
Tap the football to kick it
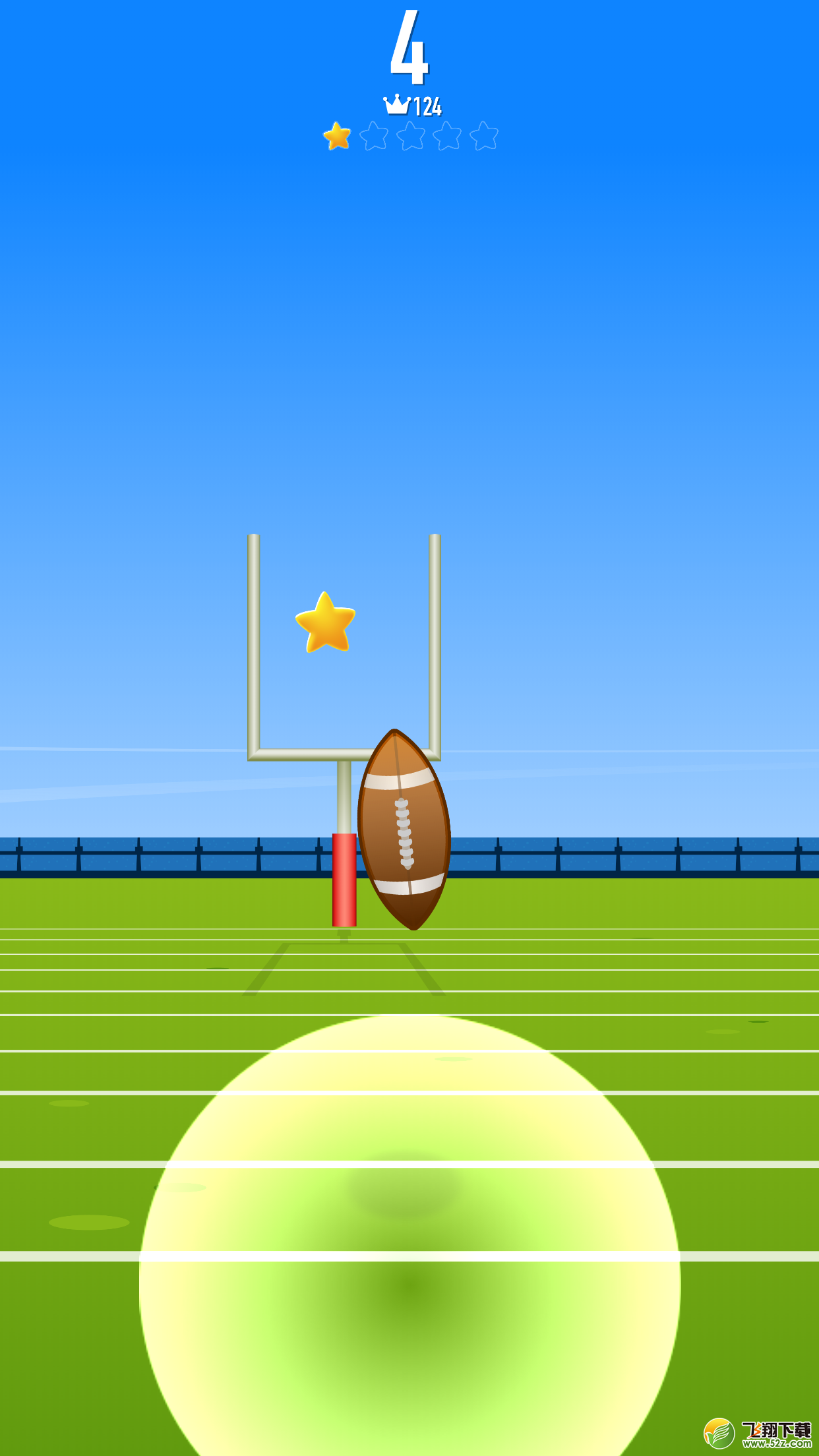tap(404, 830)
